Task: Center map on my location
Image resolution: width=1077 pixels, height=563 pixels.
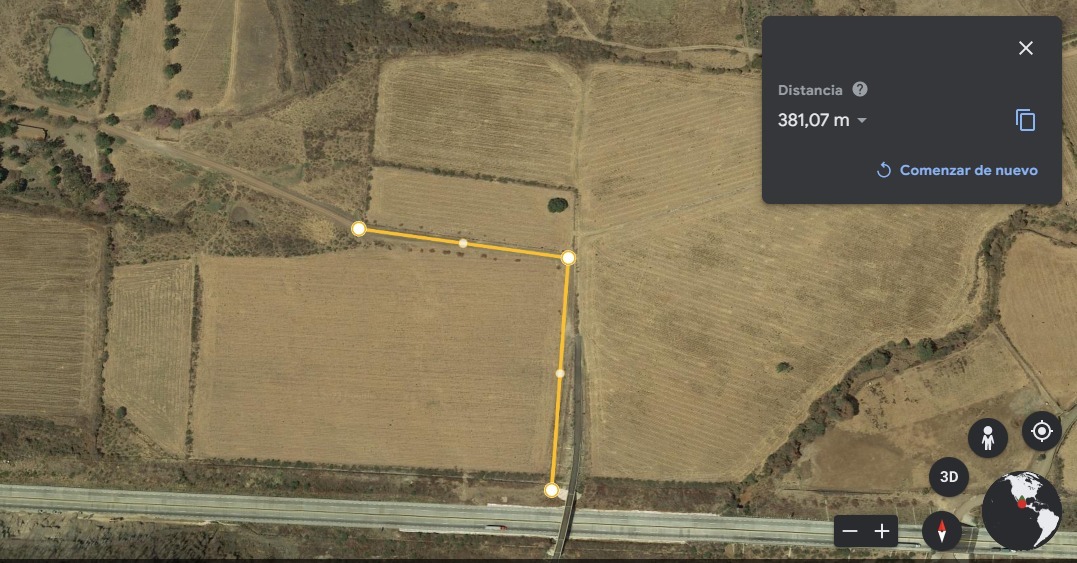Action: pos(1041,431)
